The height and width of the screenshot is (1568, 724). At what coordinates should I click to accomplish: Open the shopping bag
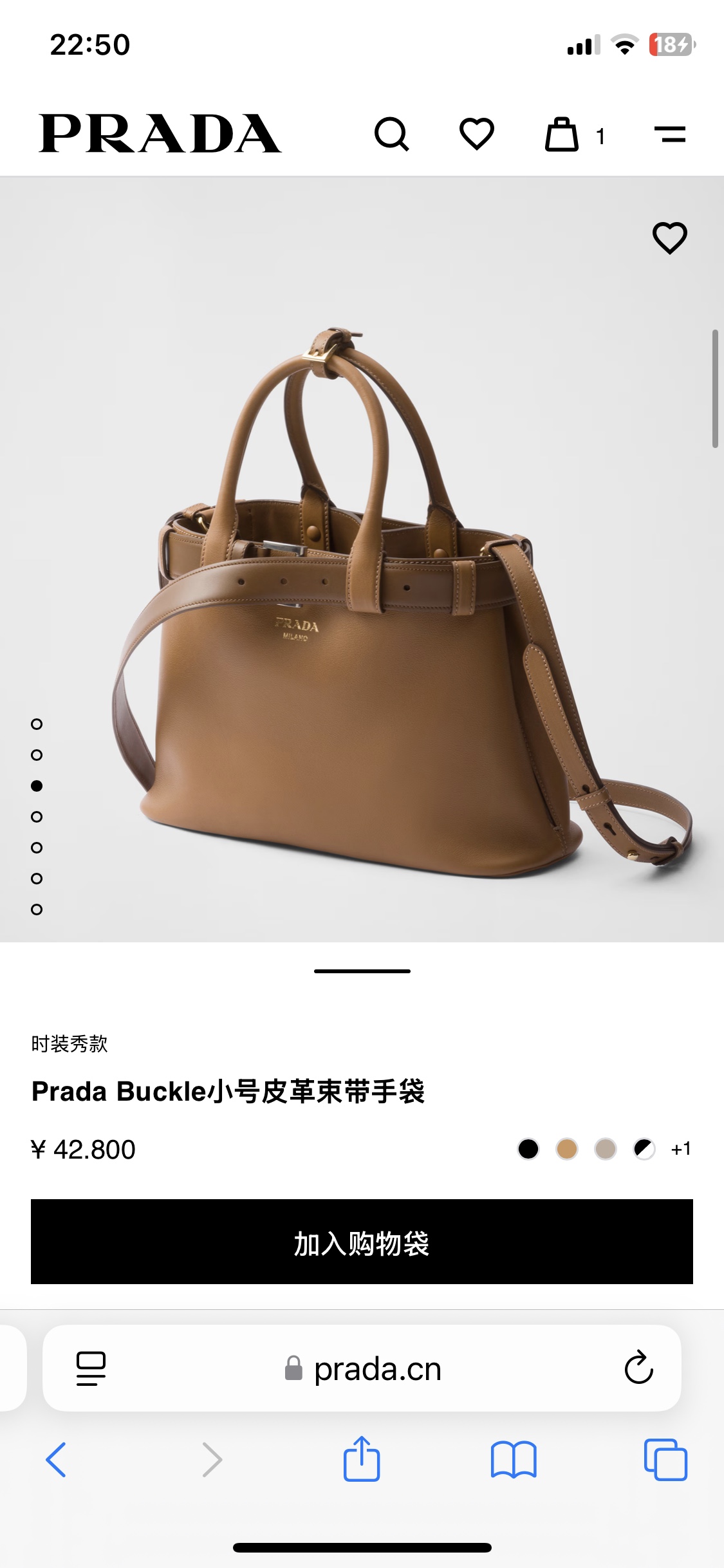562,134
